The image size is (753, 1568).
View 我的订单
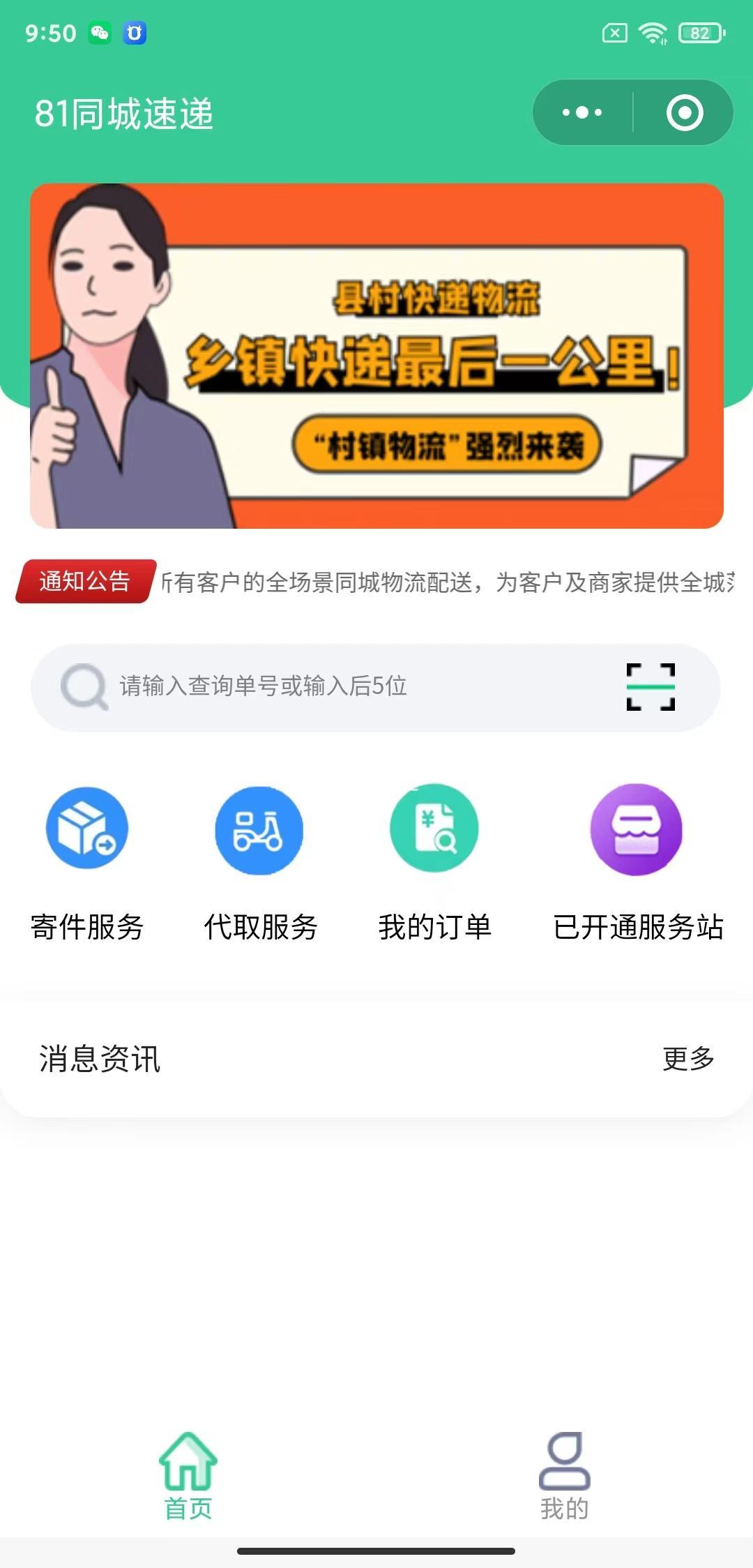click(x=434, y=861)
